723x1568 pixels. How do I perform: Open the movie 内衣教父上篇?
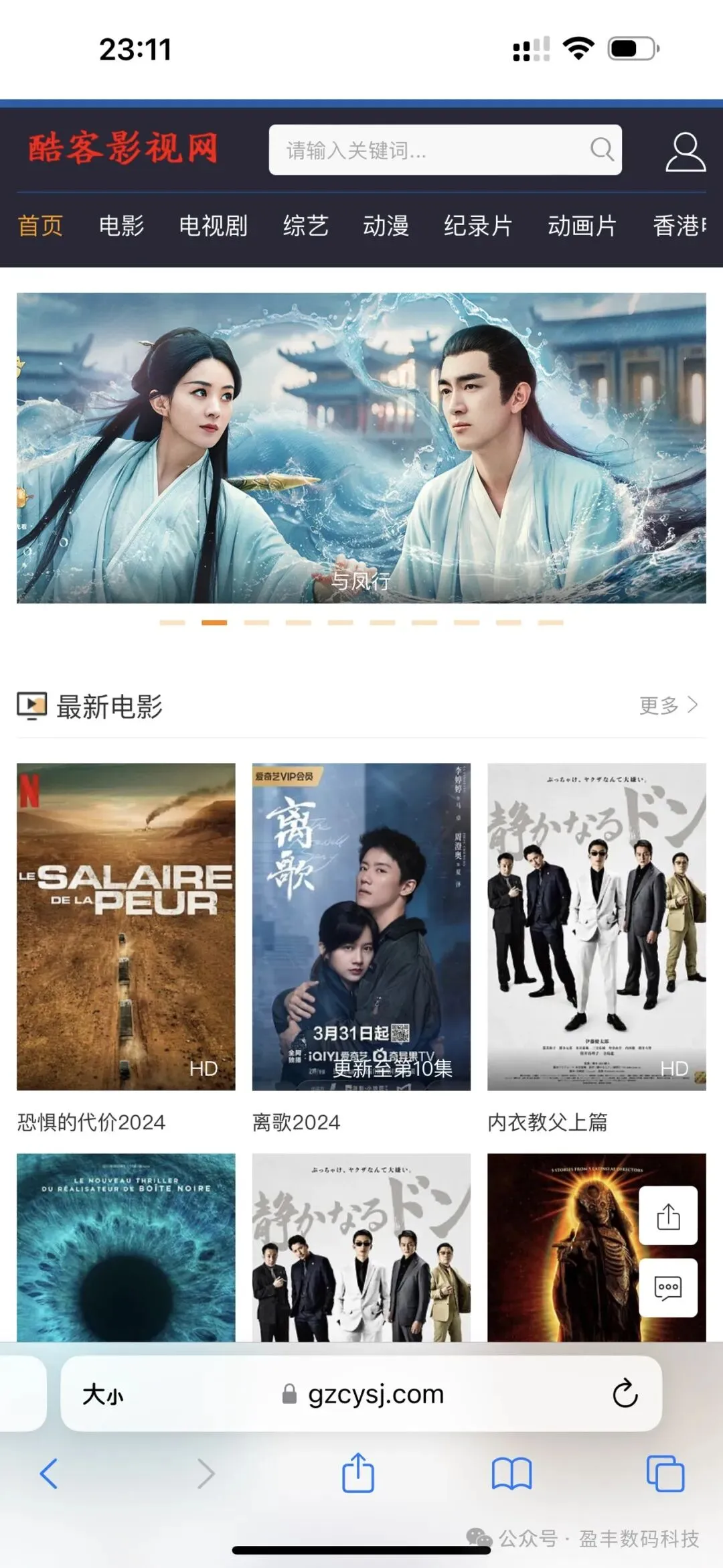[596, 926]
